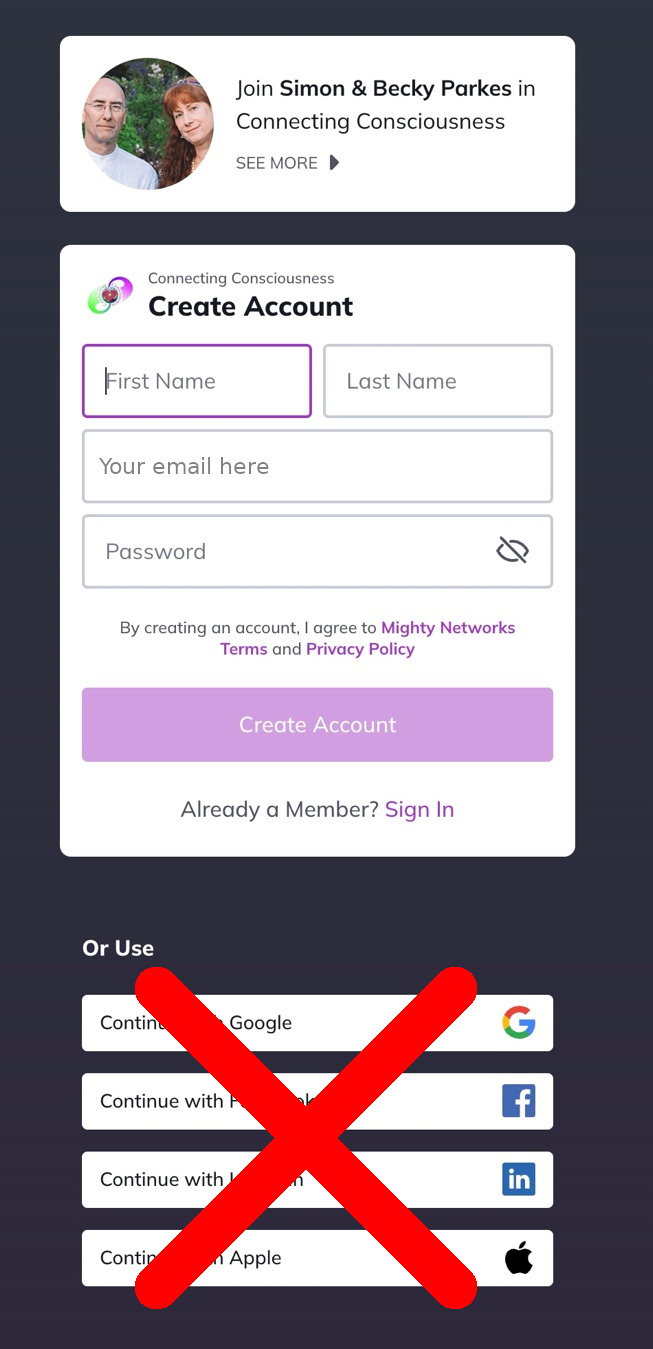Continue with Apple account

(317, 1258)
